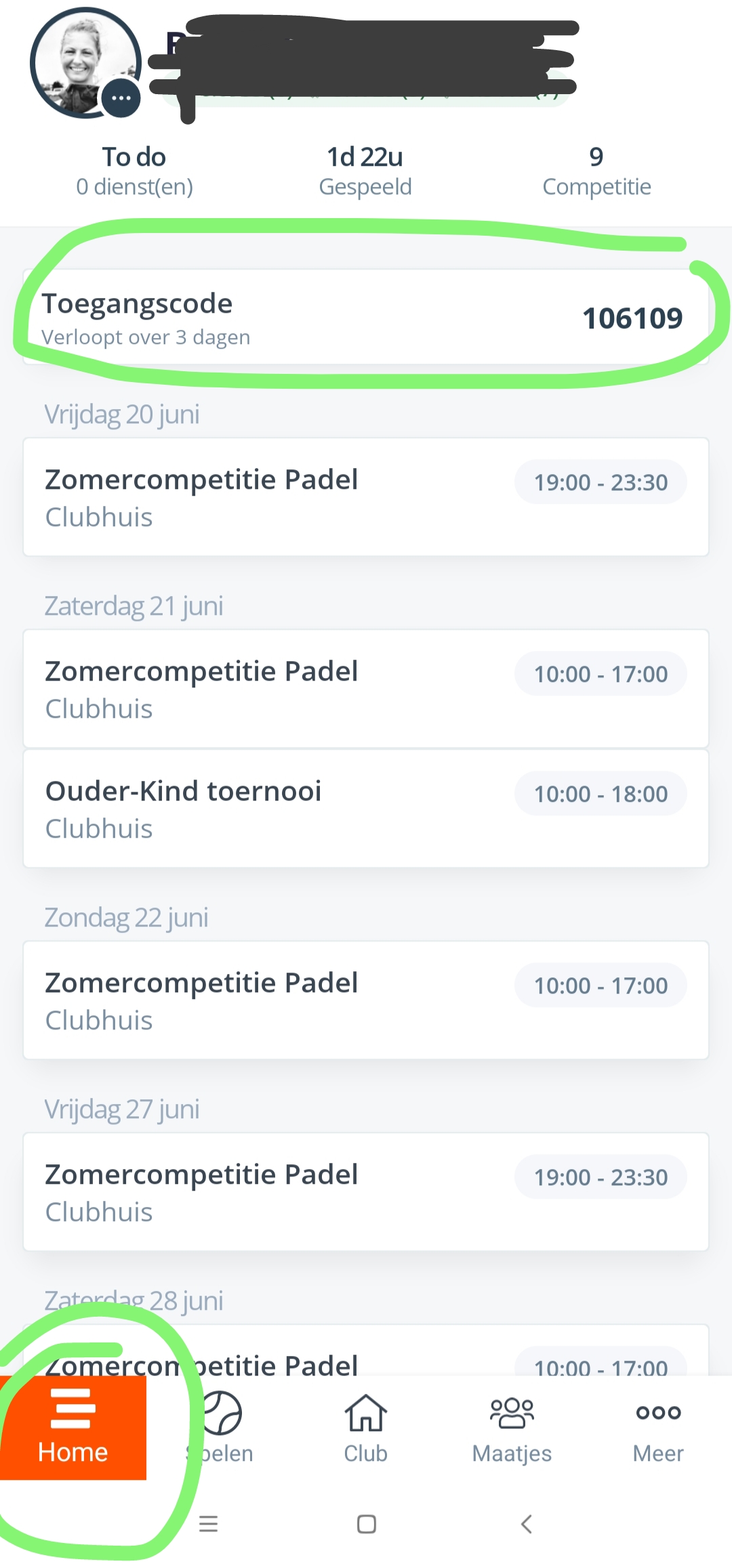Screen dimensions: 732x1568
Task: Switch to the Maatjes tab
Action: point(512,1427)
